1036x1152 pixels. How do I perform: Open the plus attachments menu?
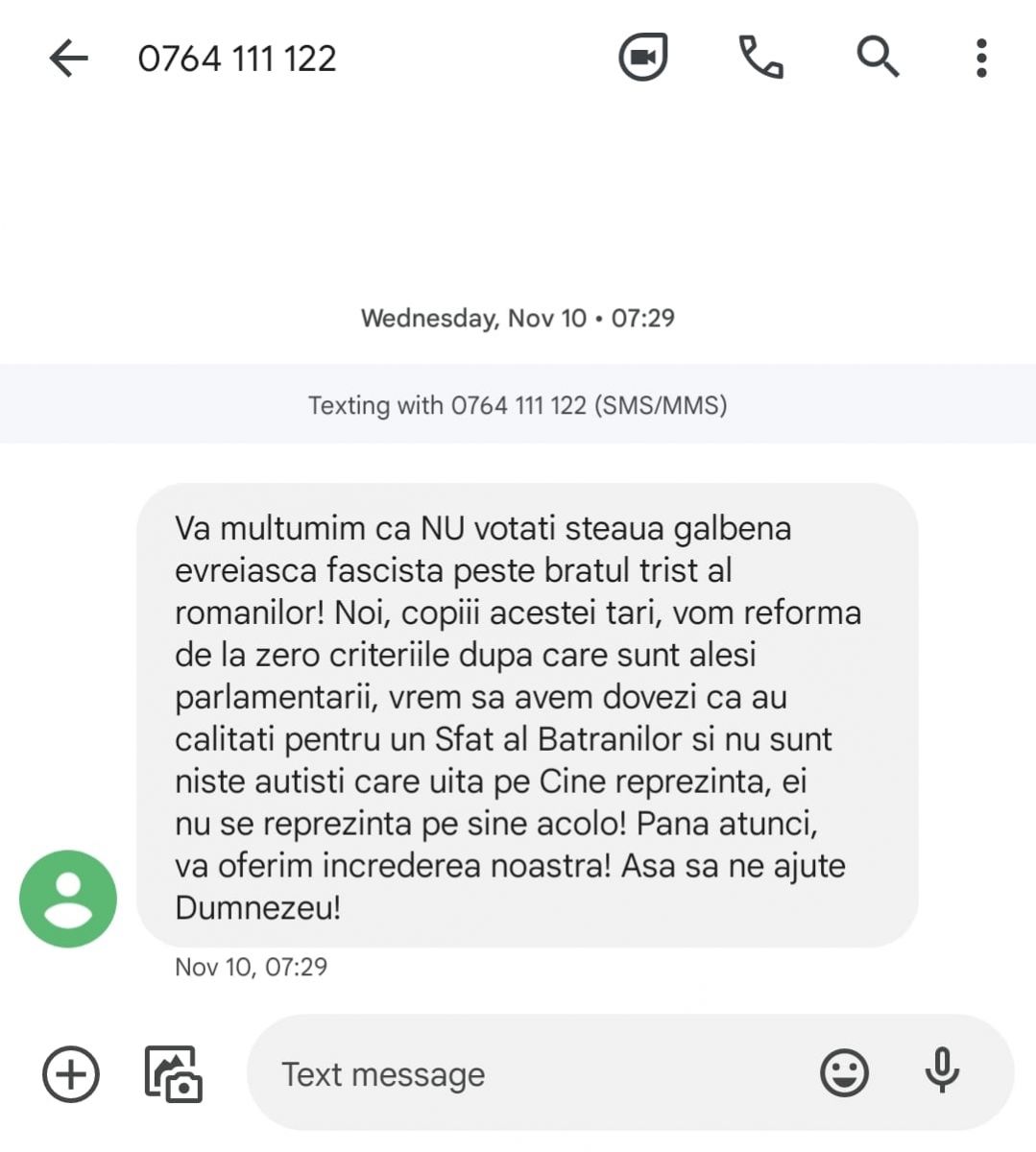click(71, 1073)
